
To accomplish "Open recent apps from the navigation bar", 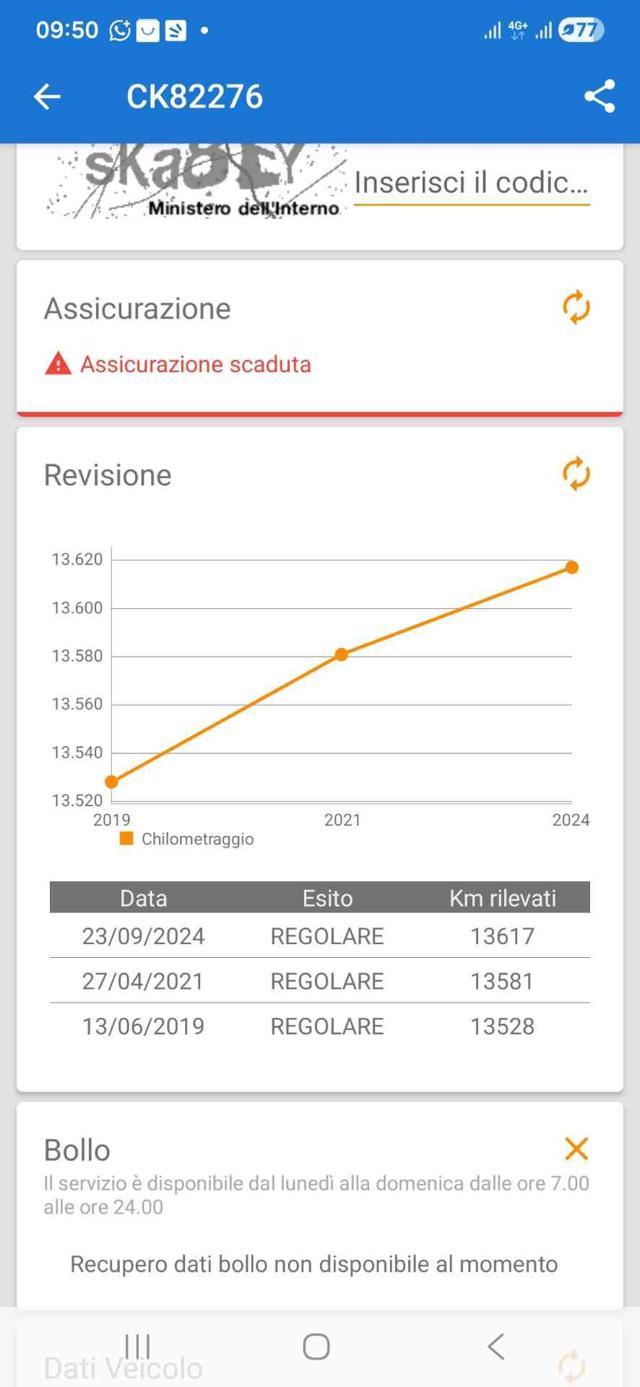I will (137, 1346).
